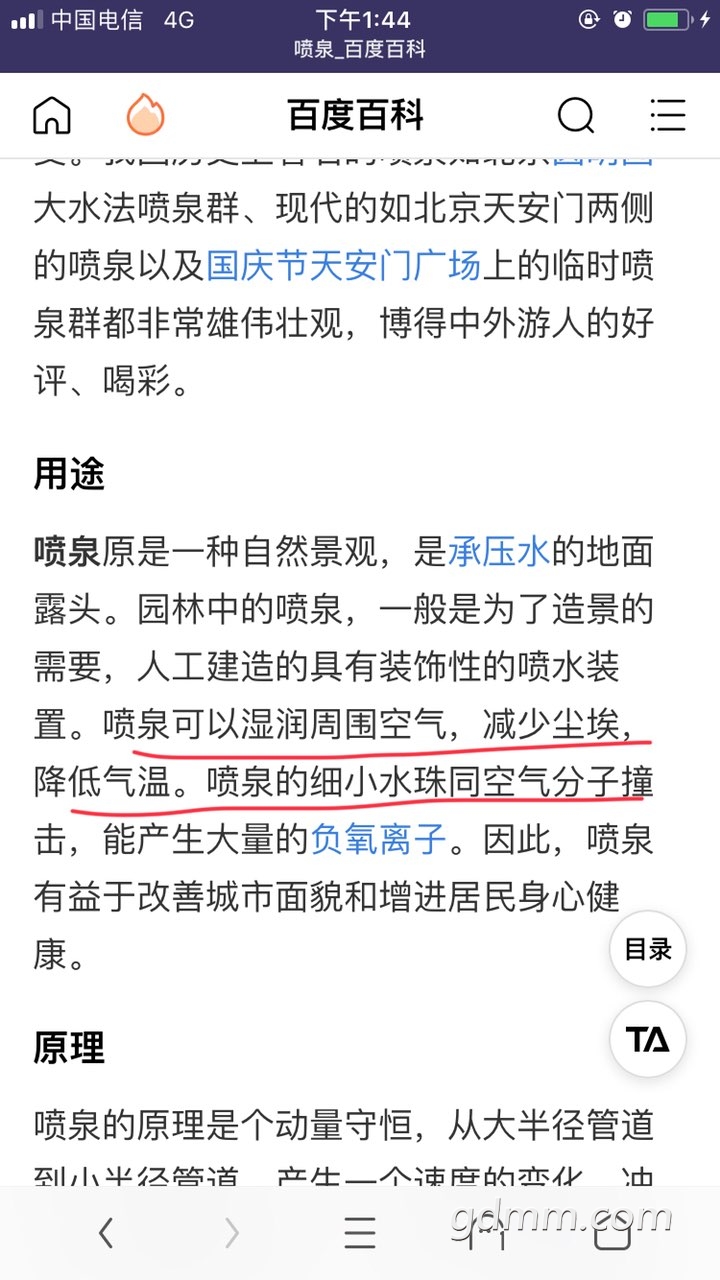Open the search magnifier icon
720x1280 pixels.
(x=575, y=116)
